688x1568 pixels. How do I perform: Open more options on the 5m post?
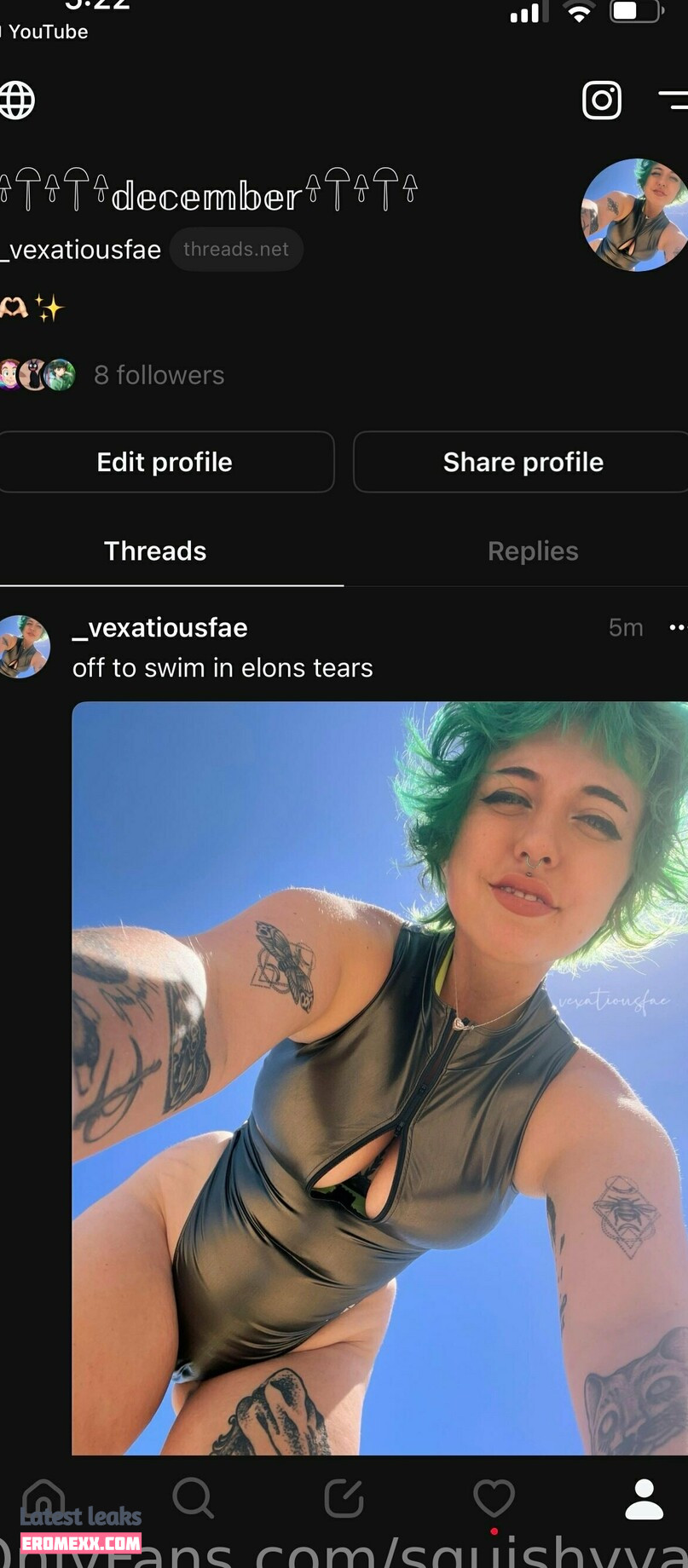click(x=677, y=628)
